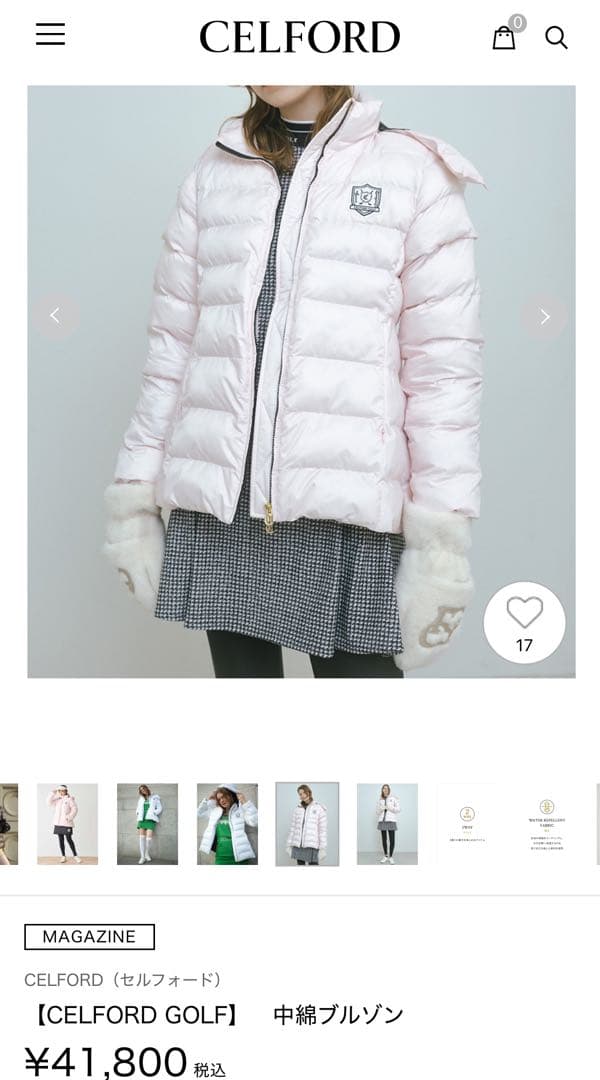The width and height of the screenshot is (600, 1080).
Task: Go to the CELFORD home page logo
Action: tap(299, 38)
